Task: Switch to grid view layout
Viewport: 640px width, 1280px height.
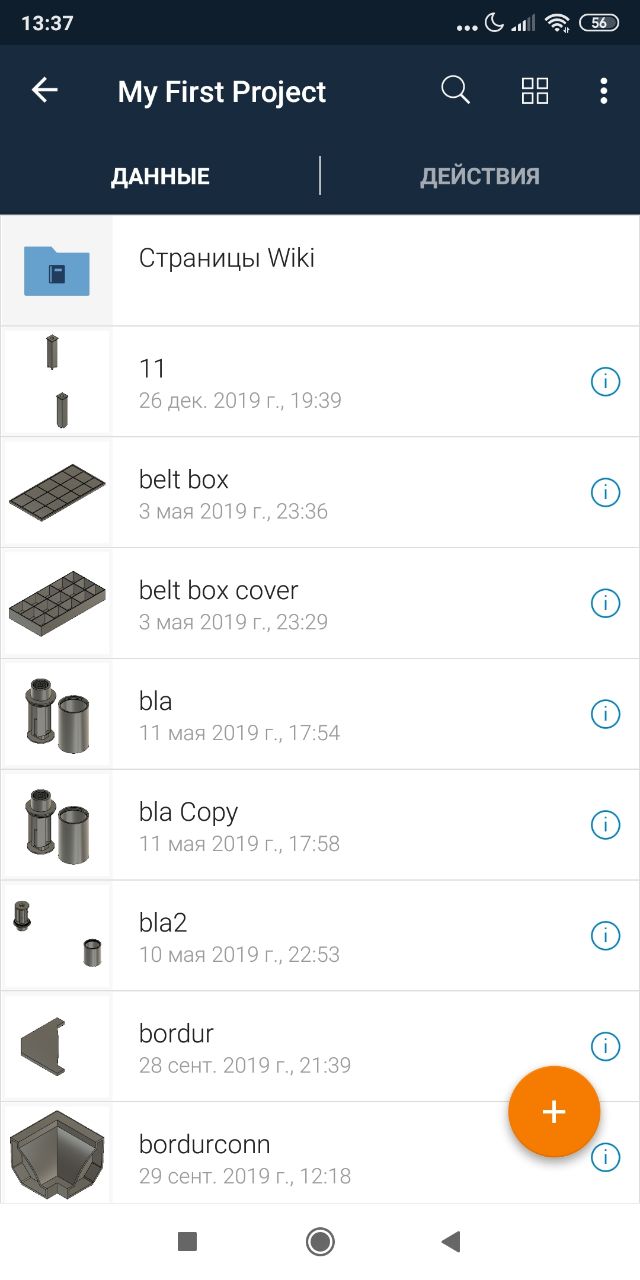Action: point(535,91)
